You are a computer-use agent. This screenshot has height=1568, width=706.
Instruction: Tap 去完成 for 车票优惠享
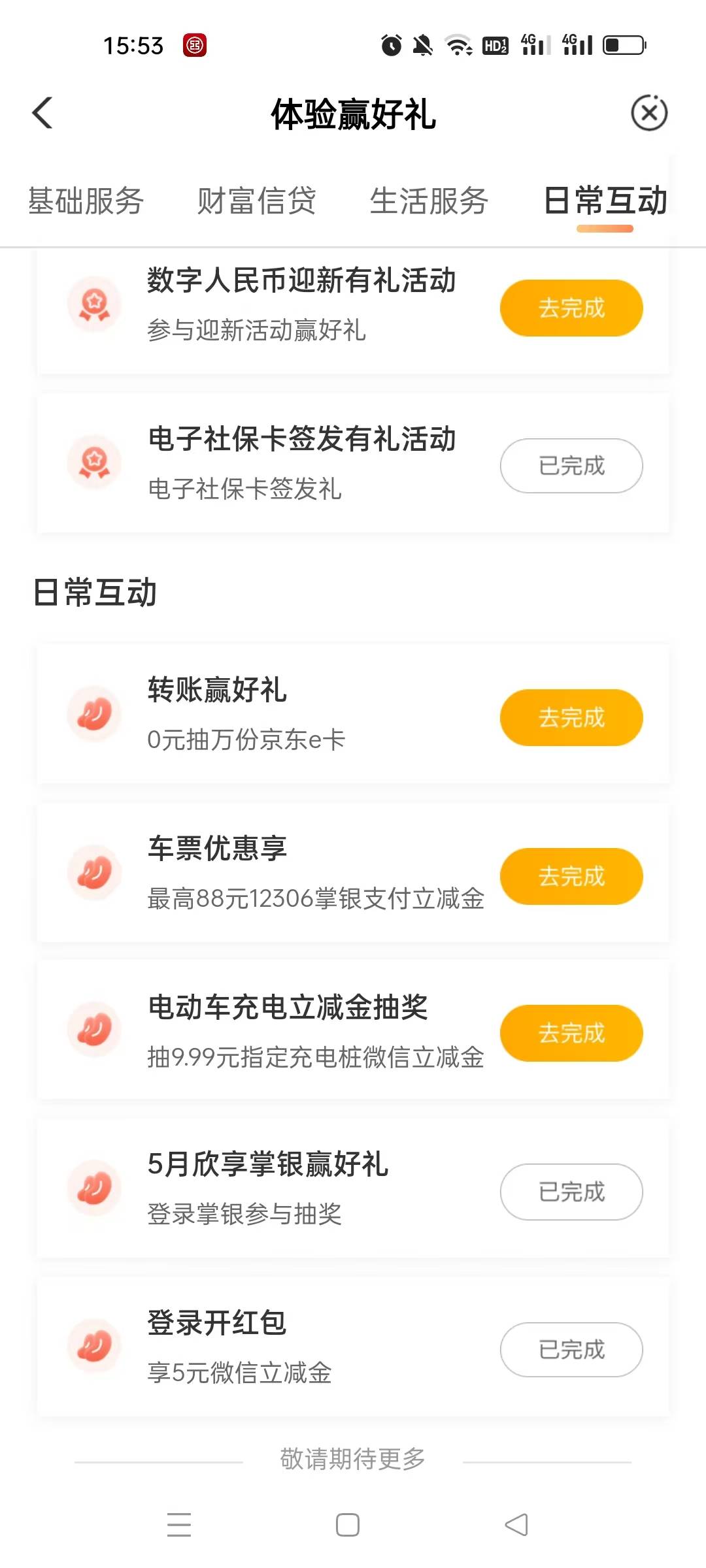tap(571, 876)
